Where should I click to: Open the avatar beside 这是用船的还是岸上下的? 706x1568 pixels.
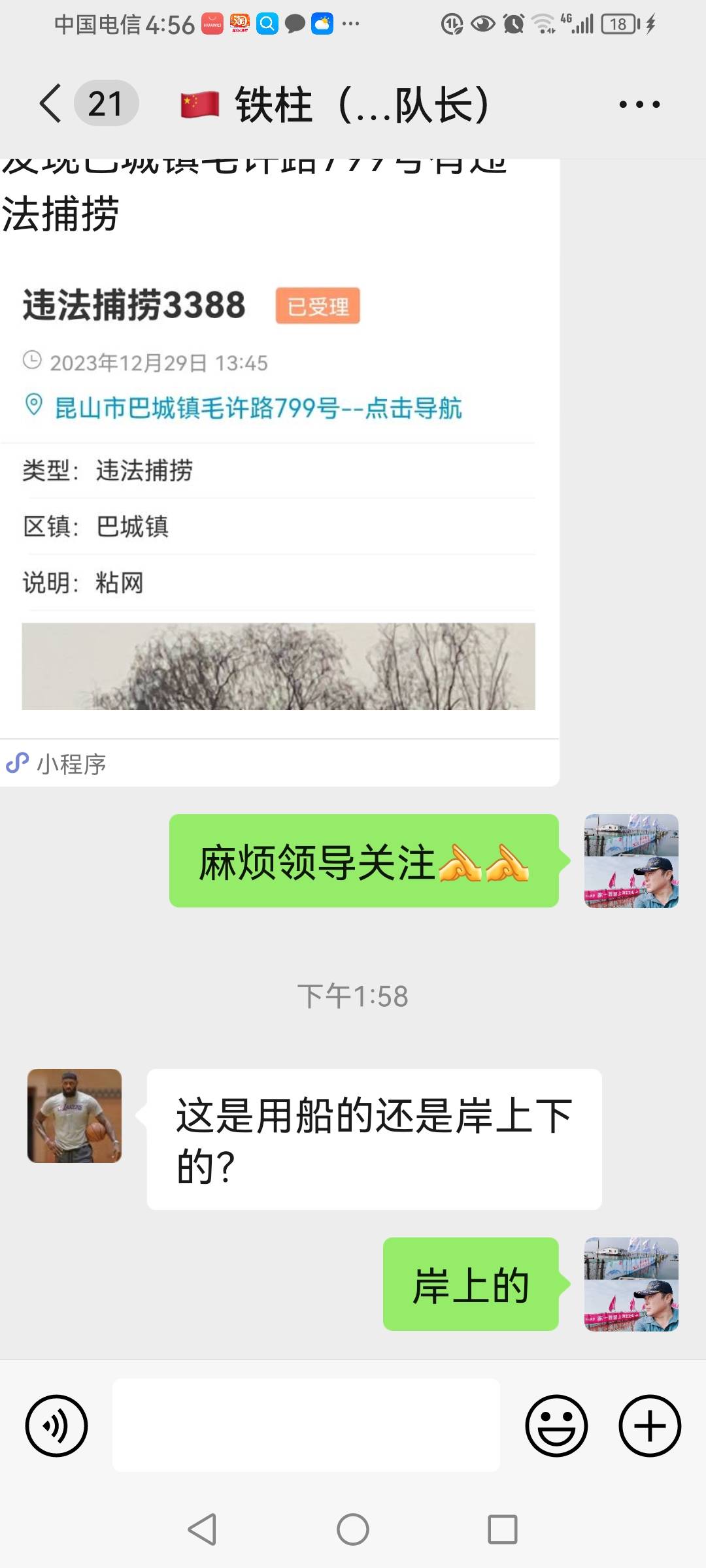[x=75, y=1116]
